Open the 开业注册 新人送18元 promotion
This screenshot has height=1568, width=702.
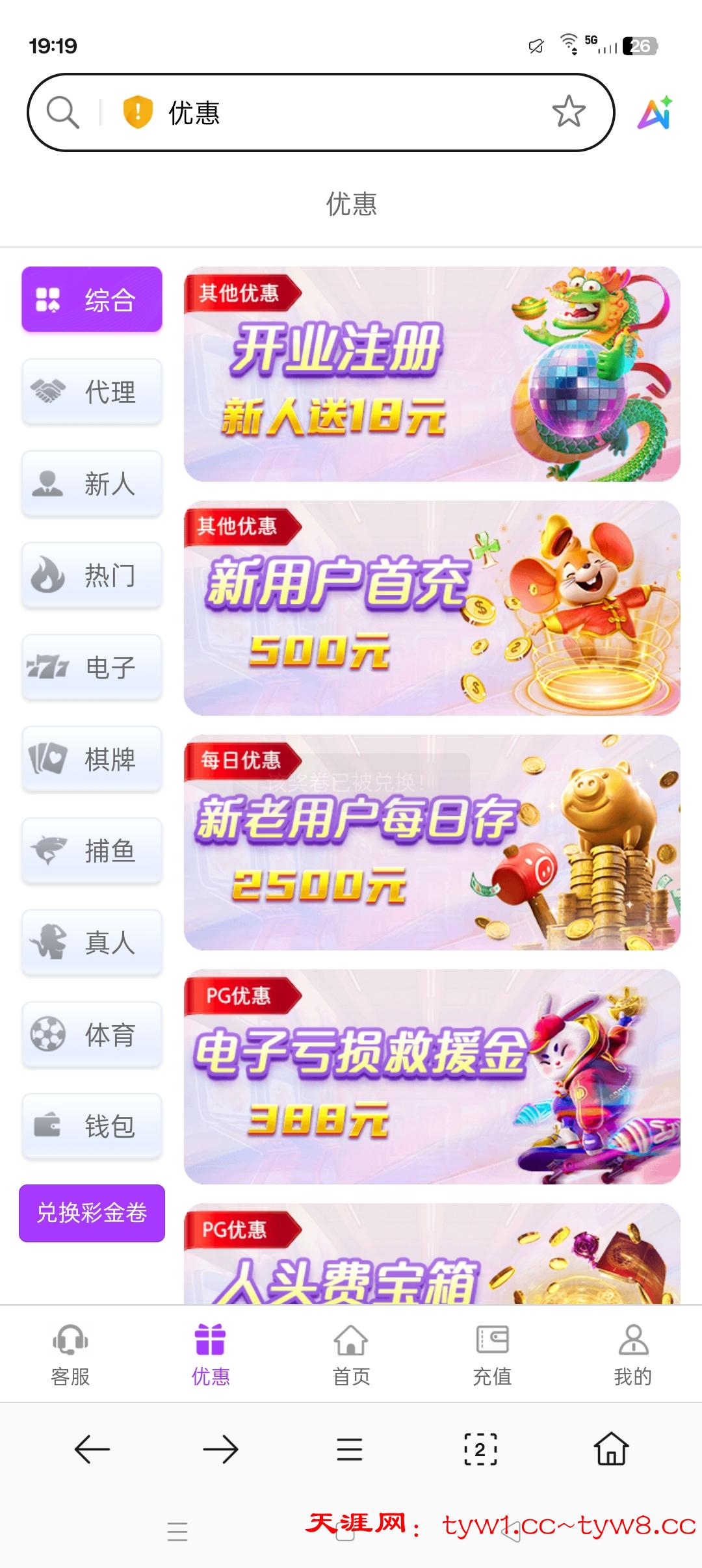pyautogui.click(x=432, y=374)
